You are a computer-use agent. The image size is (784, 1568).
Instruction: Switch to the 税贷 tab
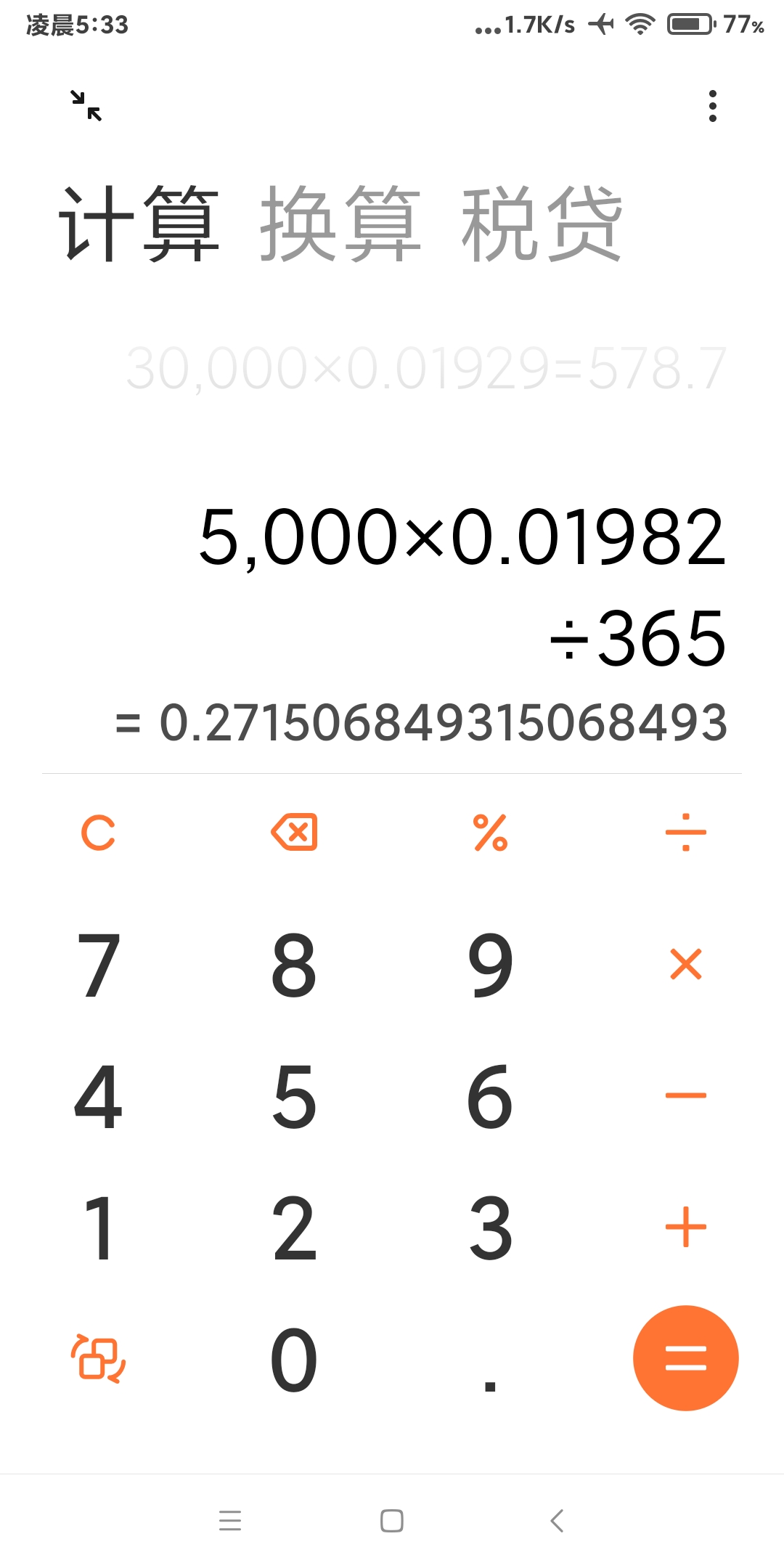coord(542,224)
